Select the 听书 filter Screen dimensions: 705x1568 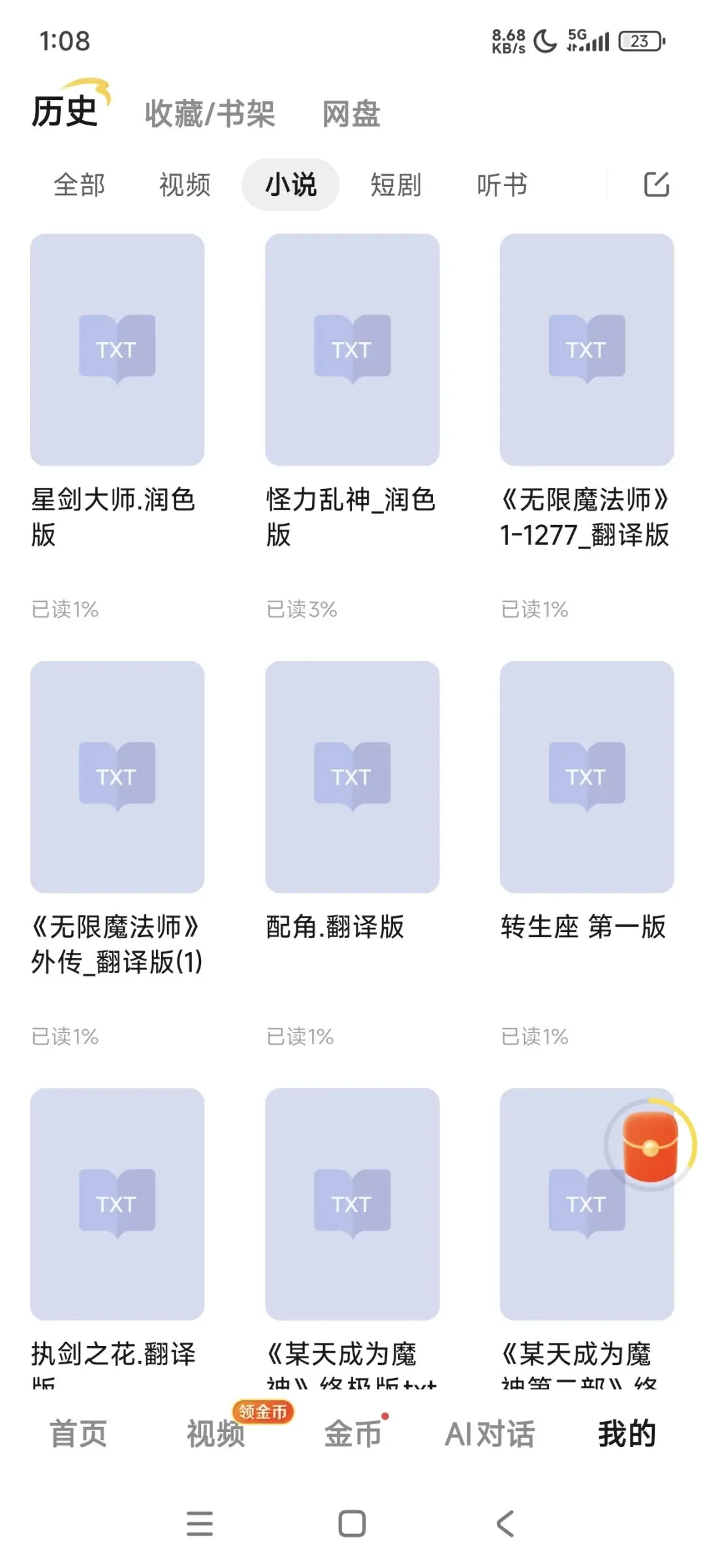click(x=501, y=185)
